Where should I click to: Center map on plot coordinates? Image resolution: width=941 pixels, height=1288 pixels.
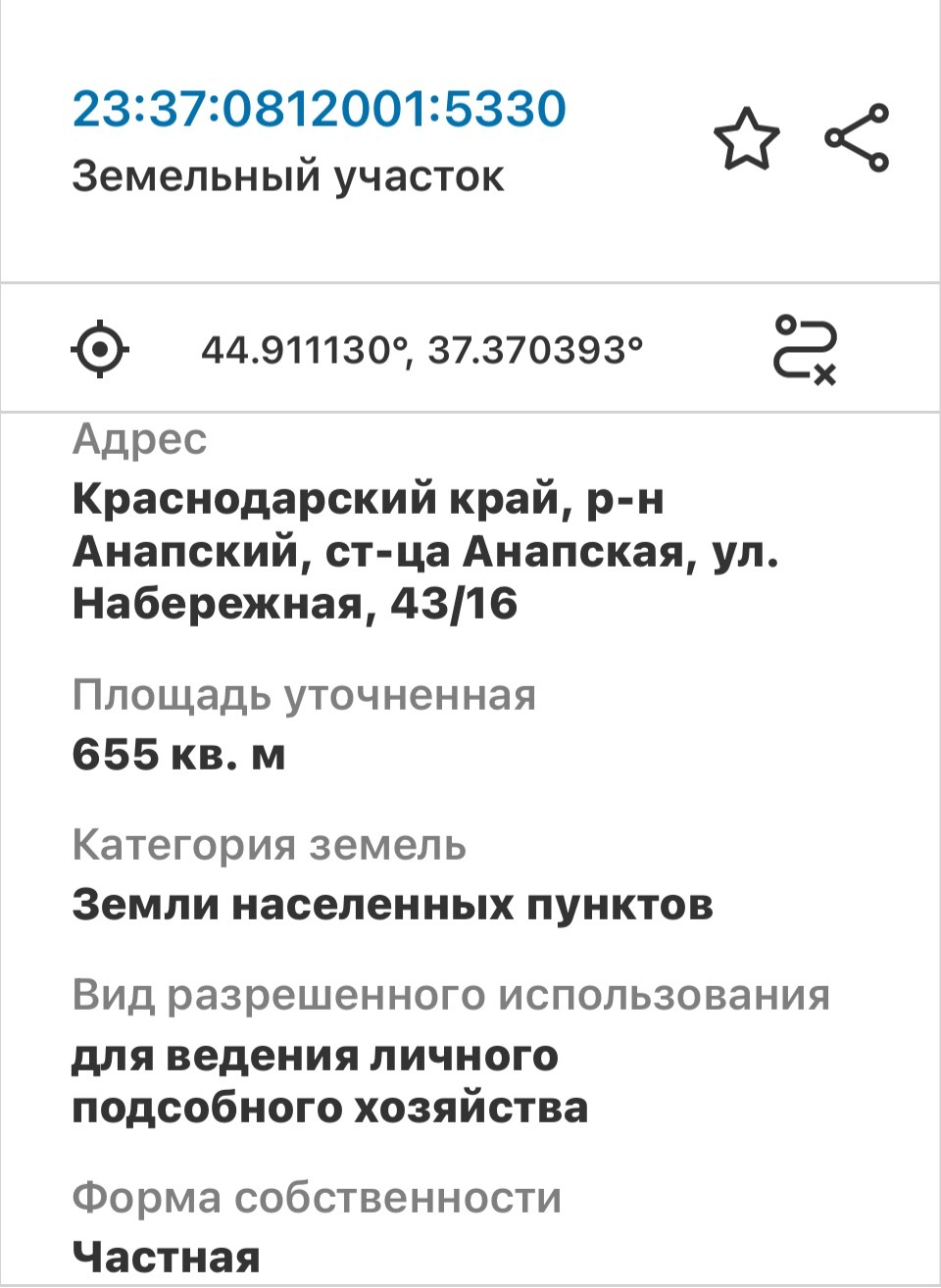click(100, 349)
